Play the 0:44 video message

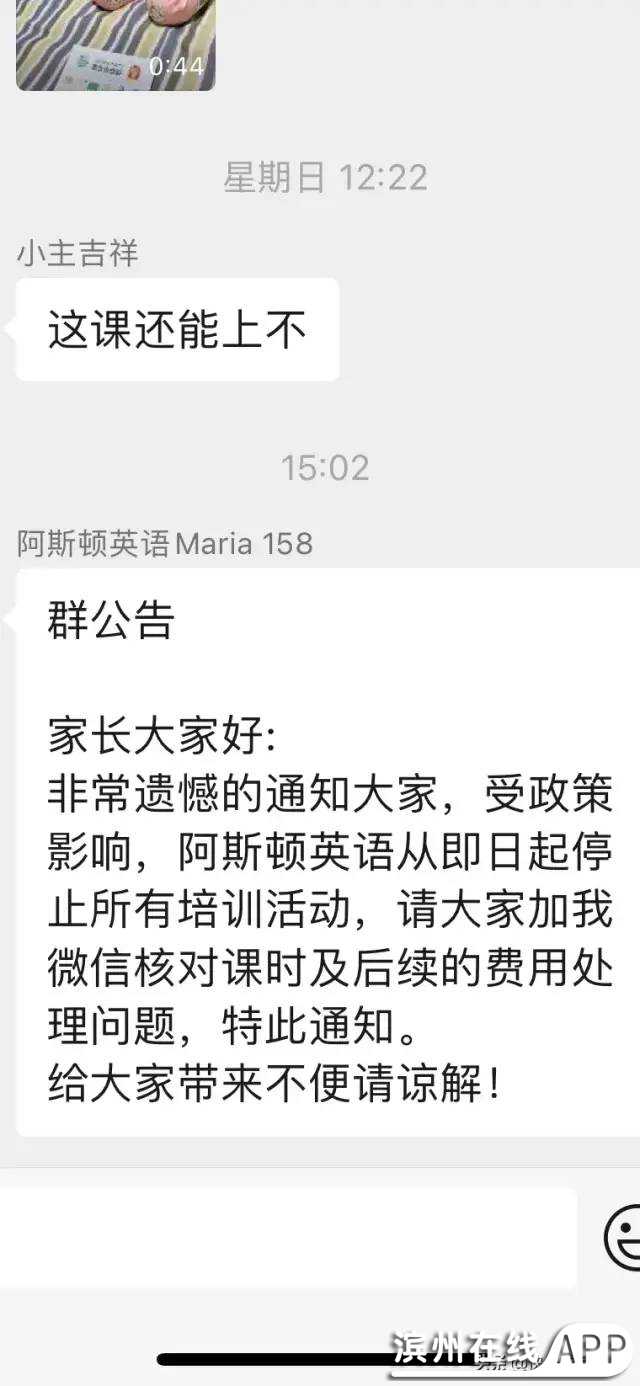pyautogui.click(x=115, y=45)
